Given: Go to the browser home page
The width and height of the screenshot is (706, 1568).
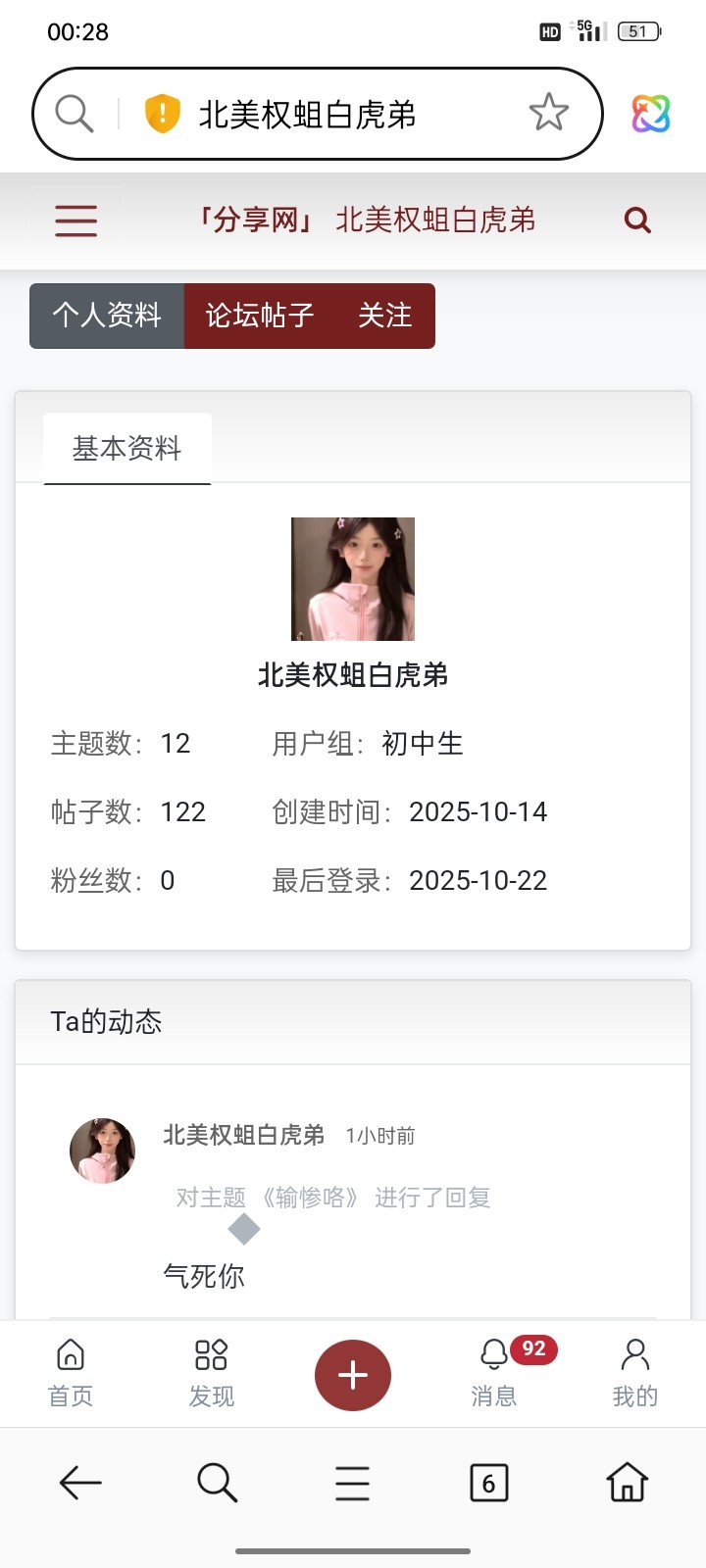Looking at the screenshot, I should (627, 1483).
